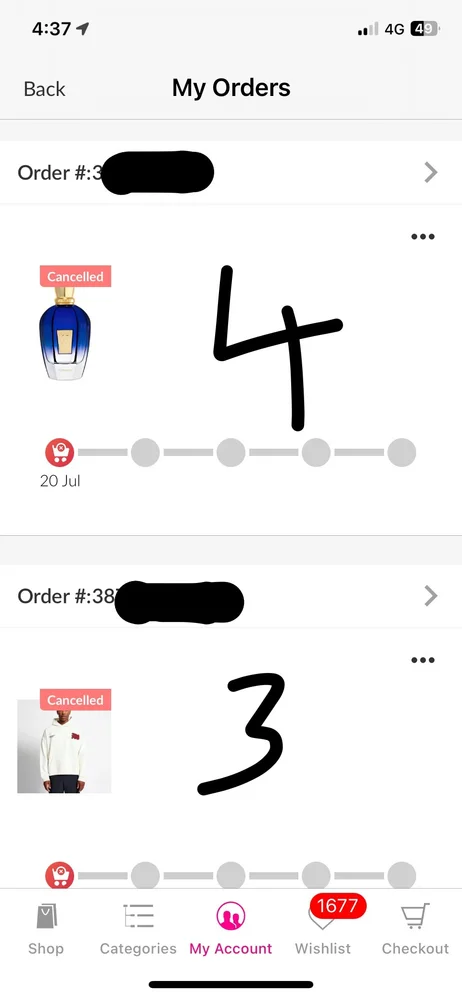The width and height of the screenshot is (462, 1000).
Task: Go back from My Orders
Action: point(44,89)
